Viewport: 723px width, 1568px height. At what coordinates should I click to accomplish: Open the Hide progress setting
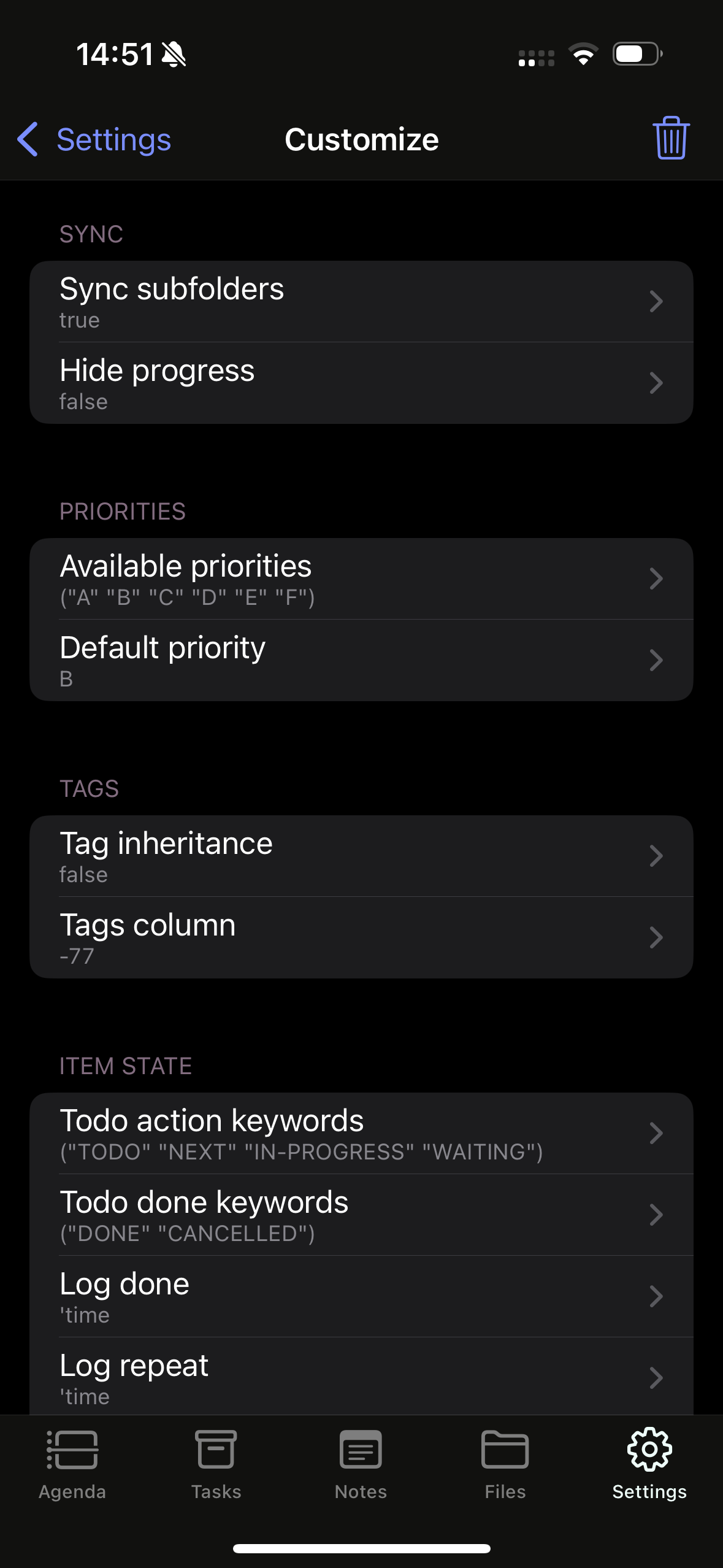tap(361, 383)
